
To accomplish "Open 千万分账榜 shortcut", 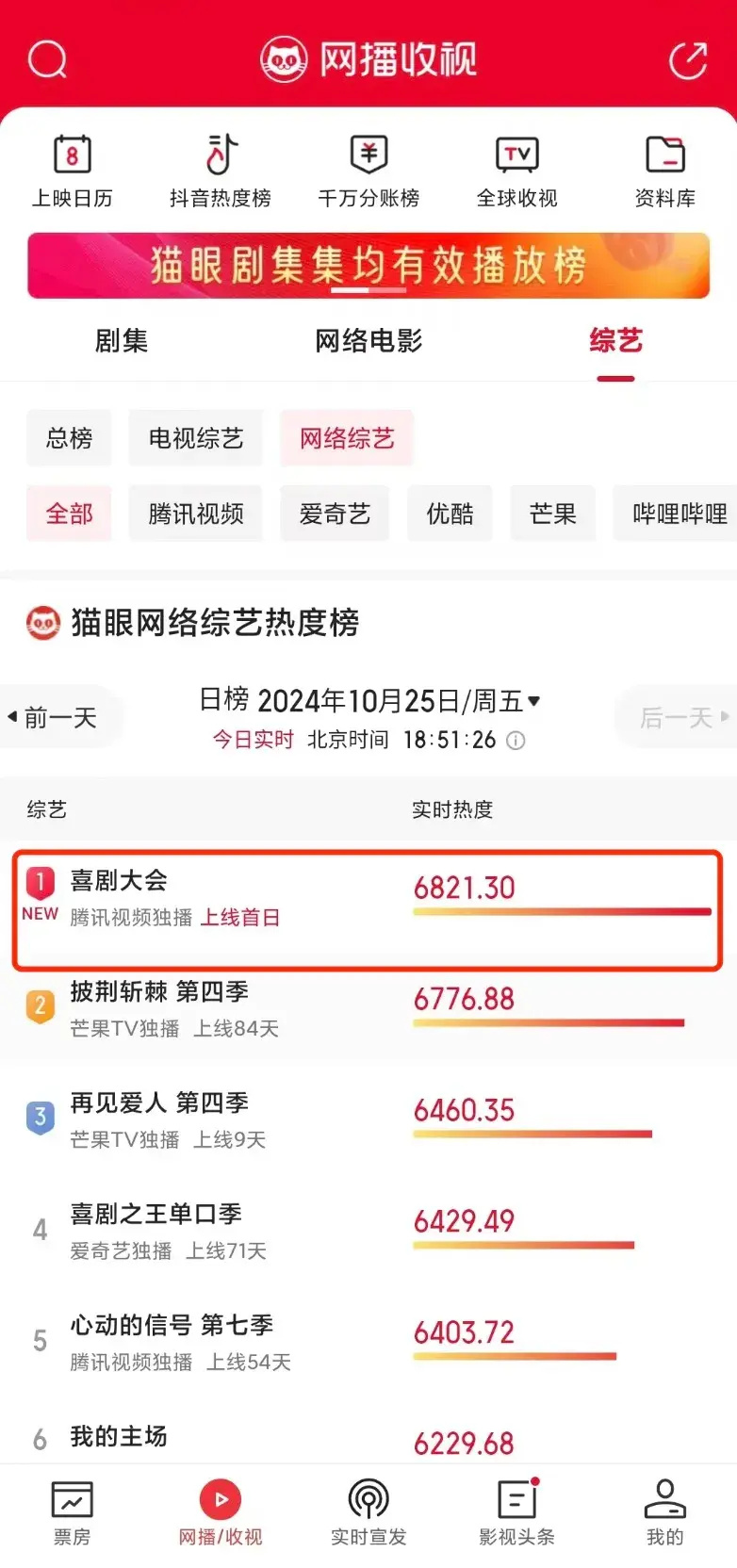I will coord(368,171).
